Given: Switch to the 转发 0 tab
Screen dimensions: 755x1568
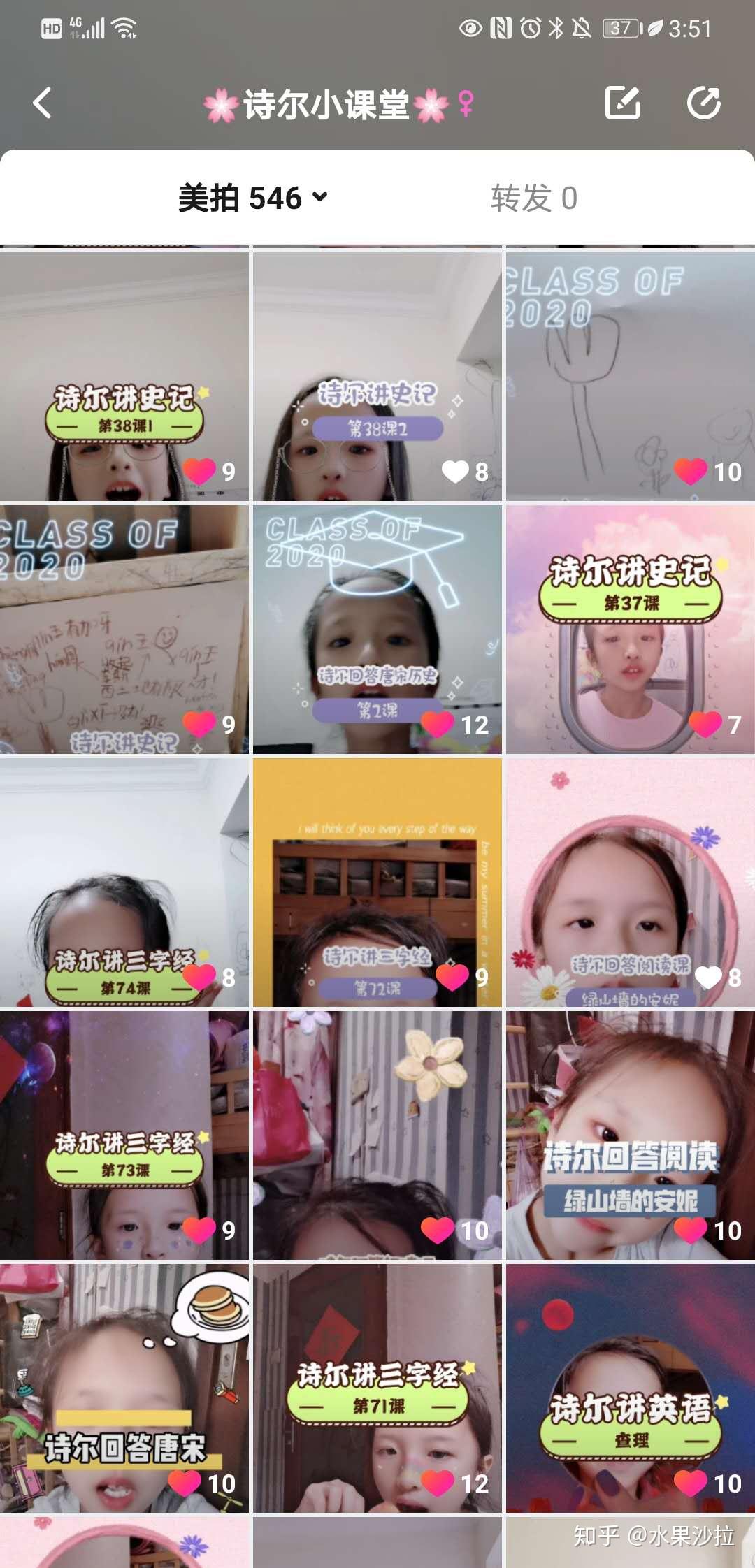Looking at the screenshot, I should [534, 198].
